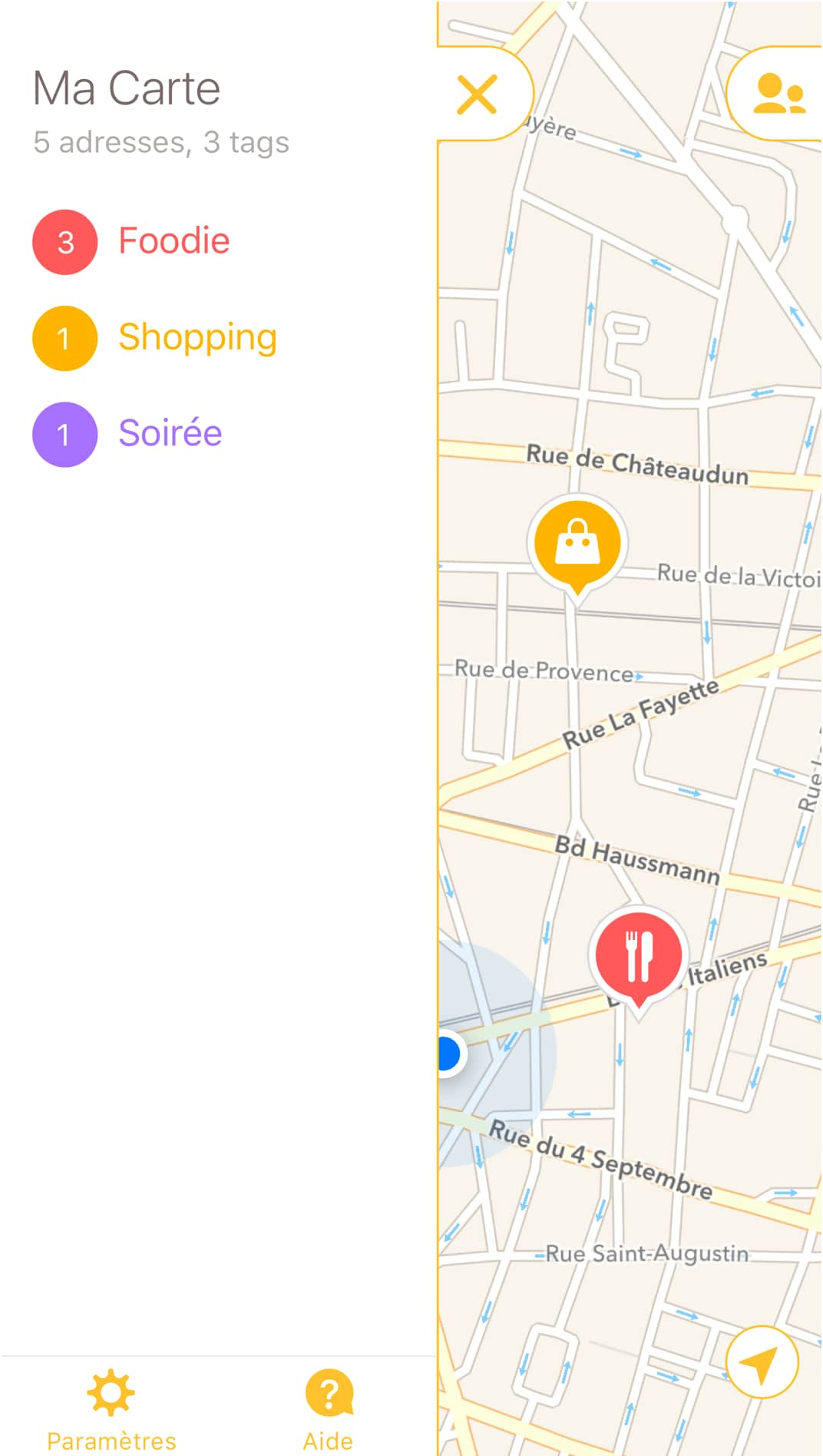Tap the red Foodie tag circle
Image resolution: width=823 pixels, height=1456 pixels.
[x=64, y=241]
